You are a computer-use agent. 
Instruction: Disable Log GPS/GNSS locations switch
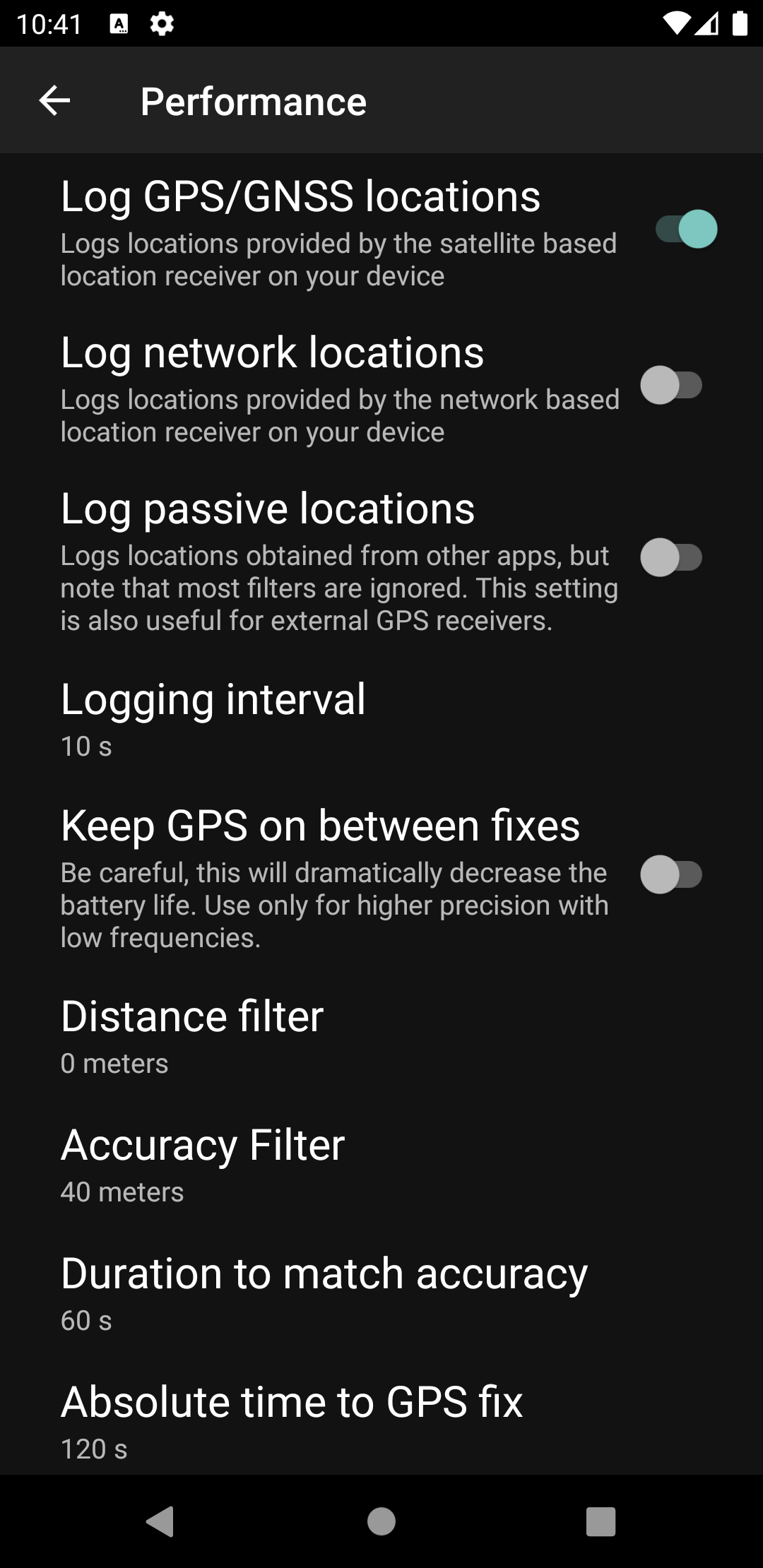[x=686, y=230]
